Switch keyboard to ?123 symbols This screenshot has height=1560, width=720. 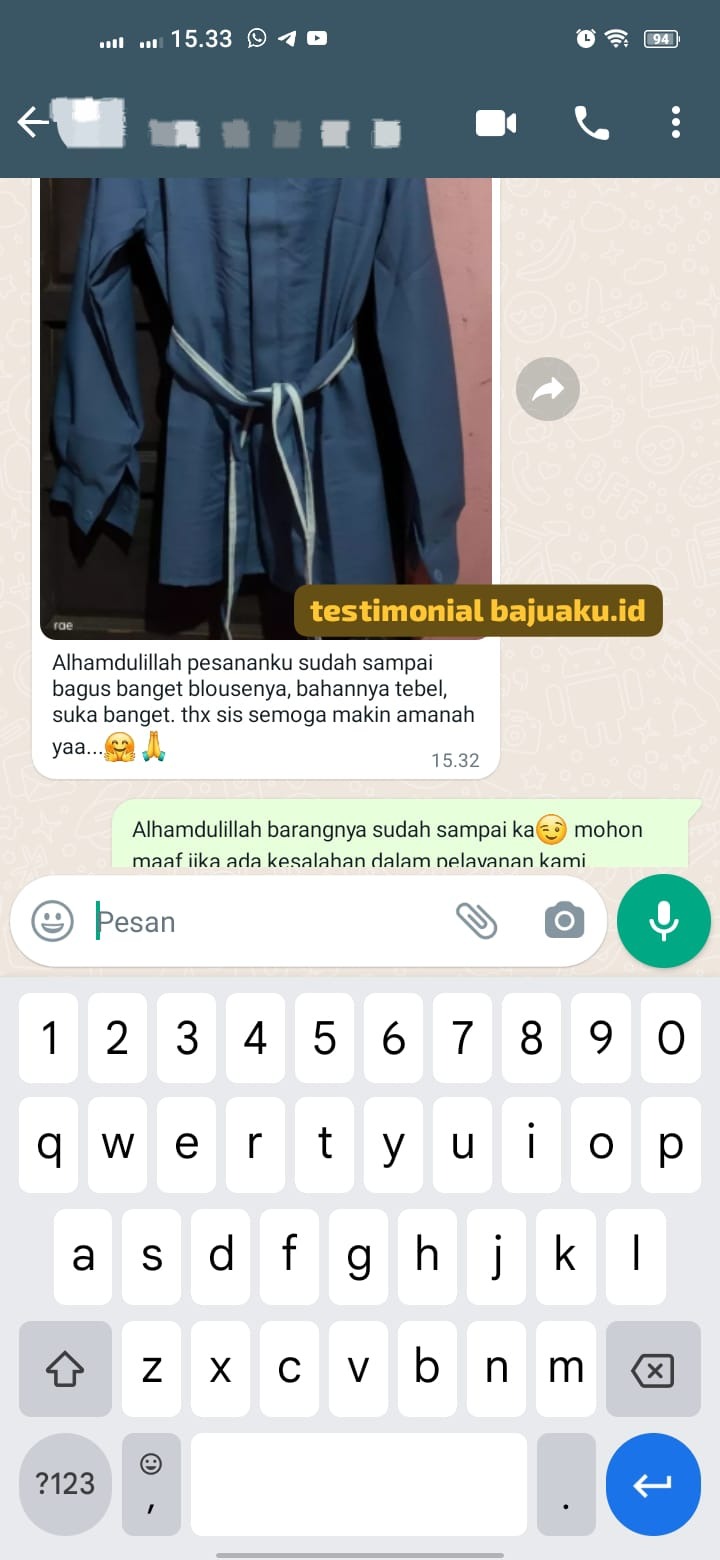click(65, 1484)
